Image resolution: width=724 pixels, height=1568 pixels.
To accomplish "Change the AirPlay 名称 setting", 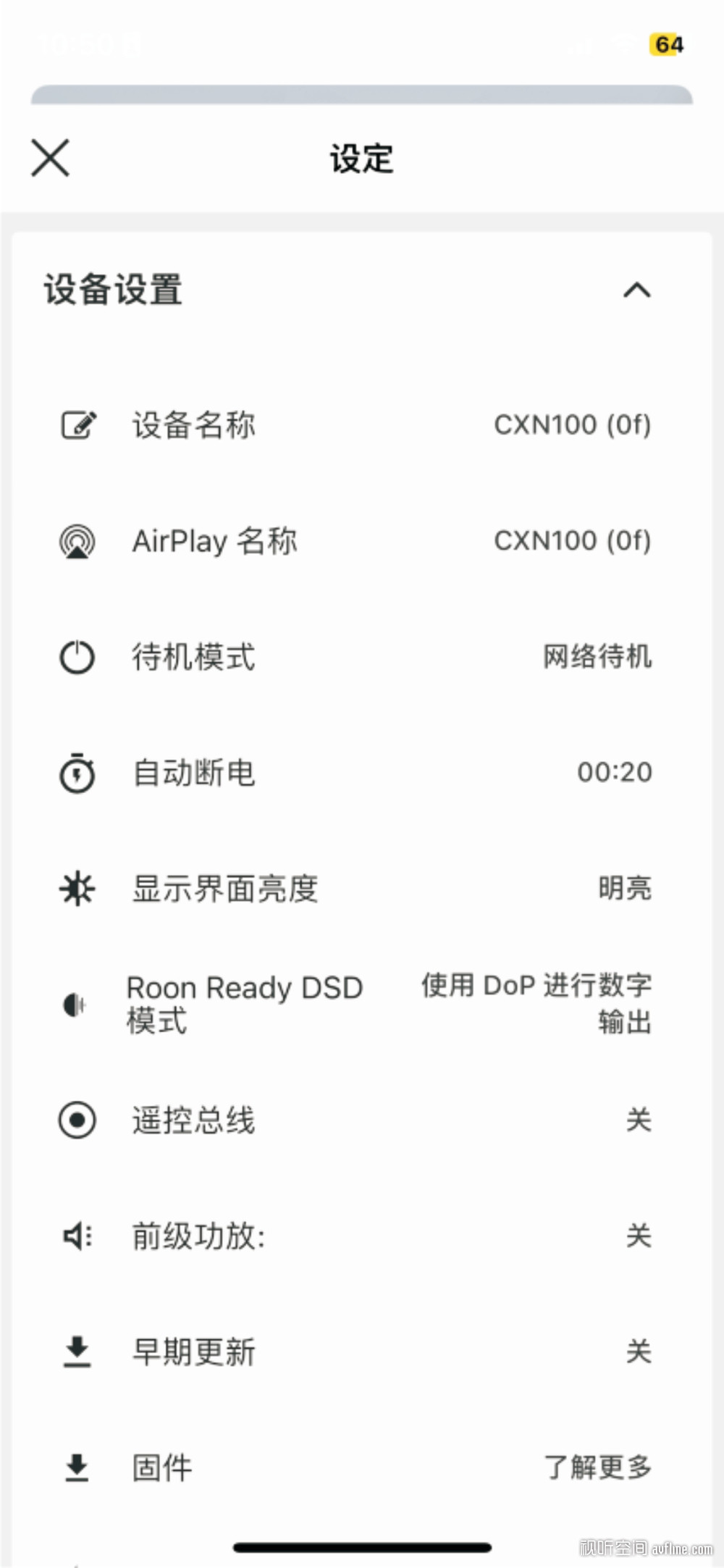I will pyautogui.click(x=355, y=541).
